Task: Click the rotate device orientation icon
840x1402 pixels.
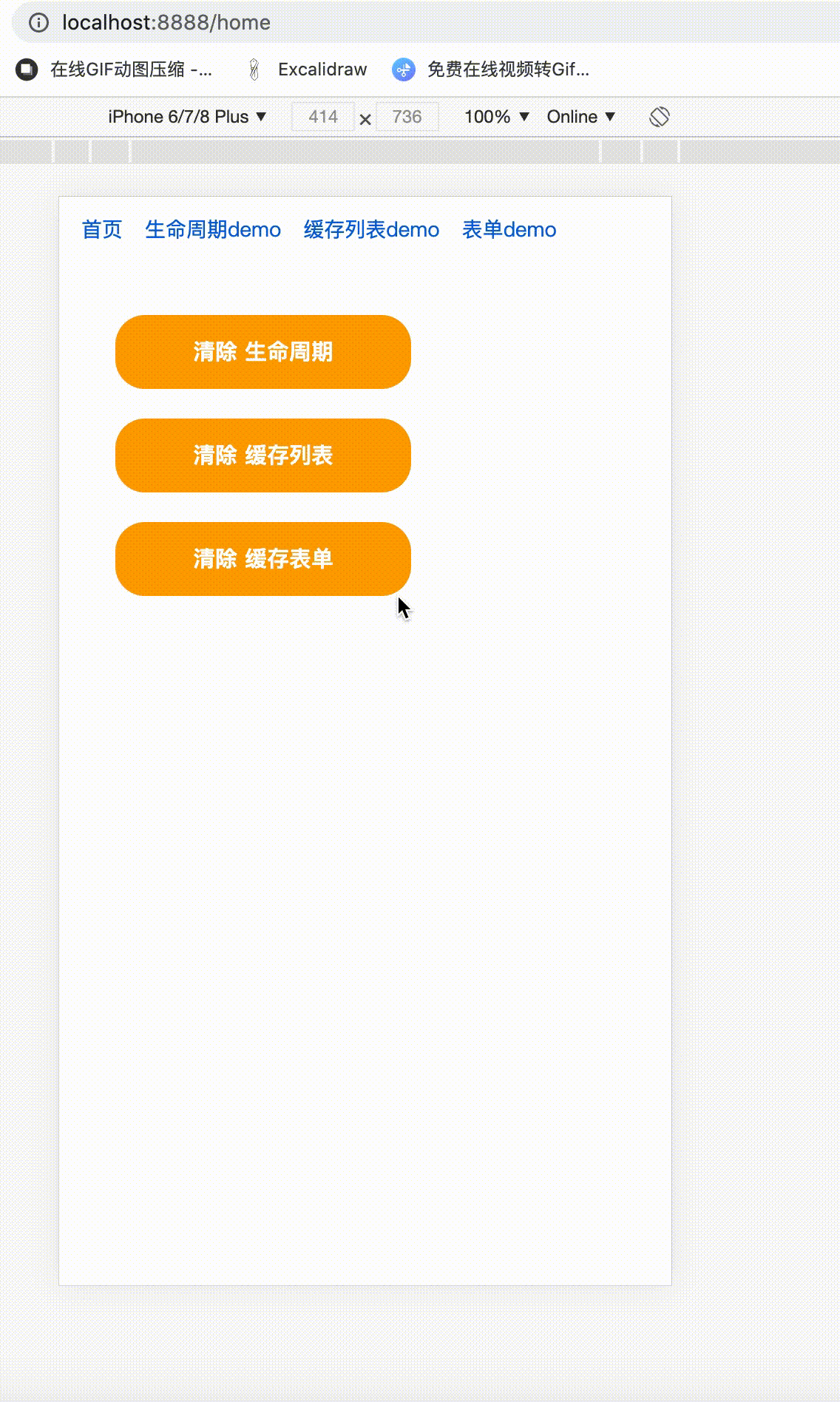Action: (x=657, y=116)
